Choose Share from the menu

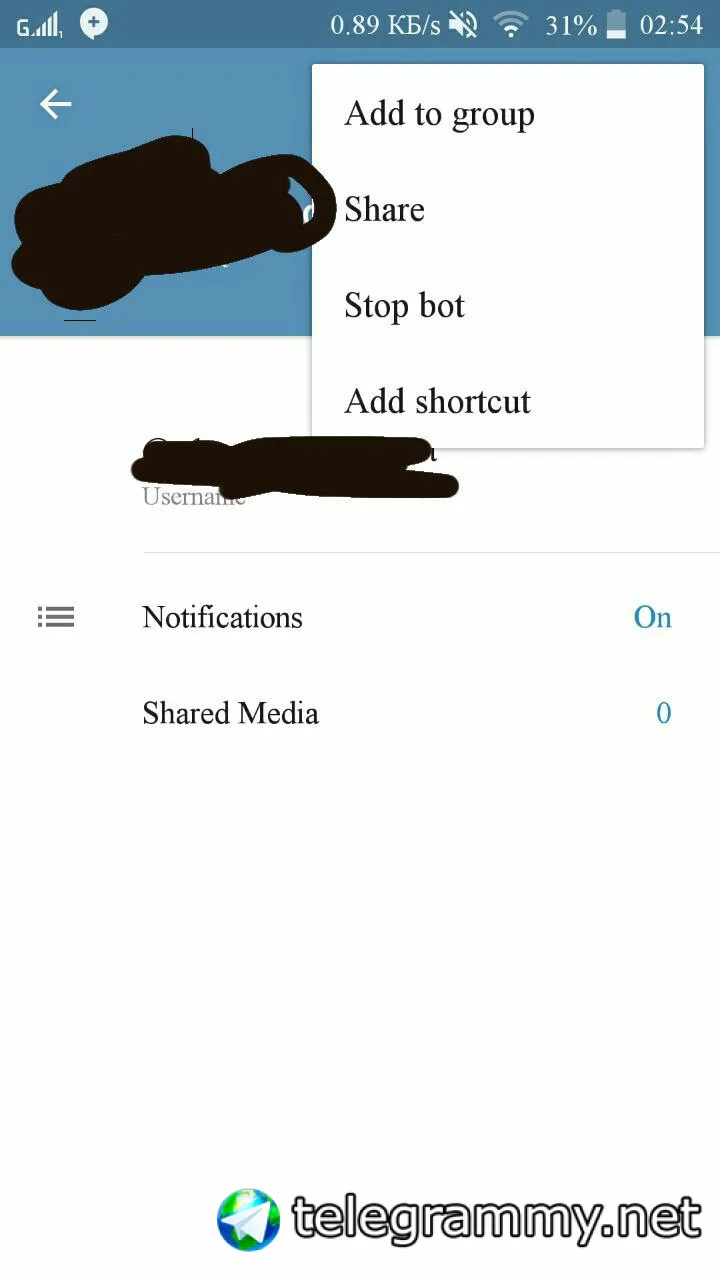point(385,210)
